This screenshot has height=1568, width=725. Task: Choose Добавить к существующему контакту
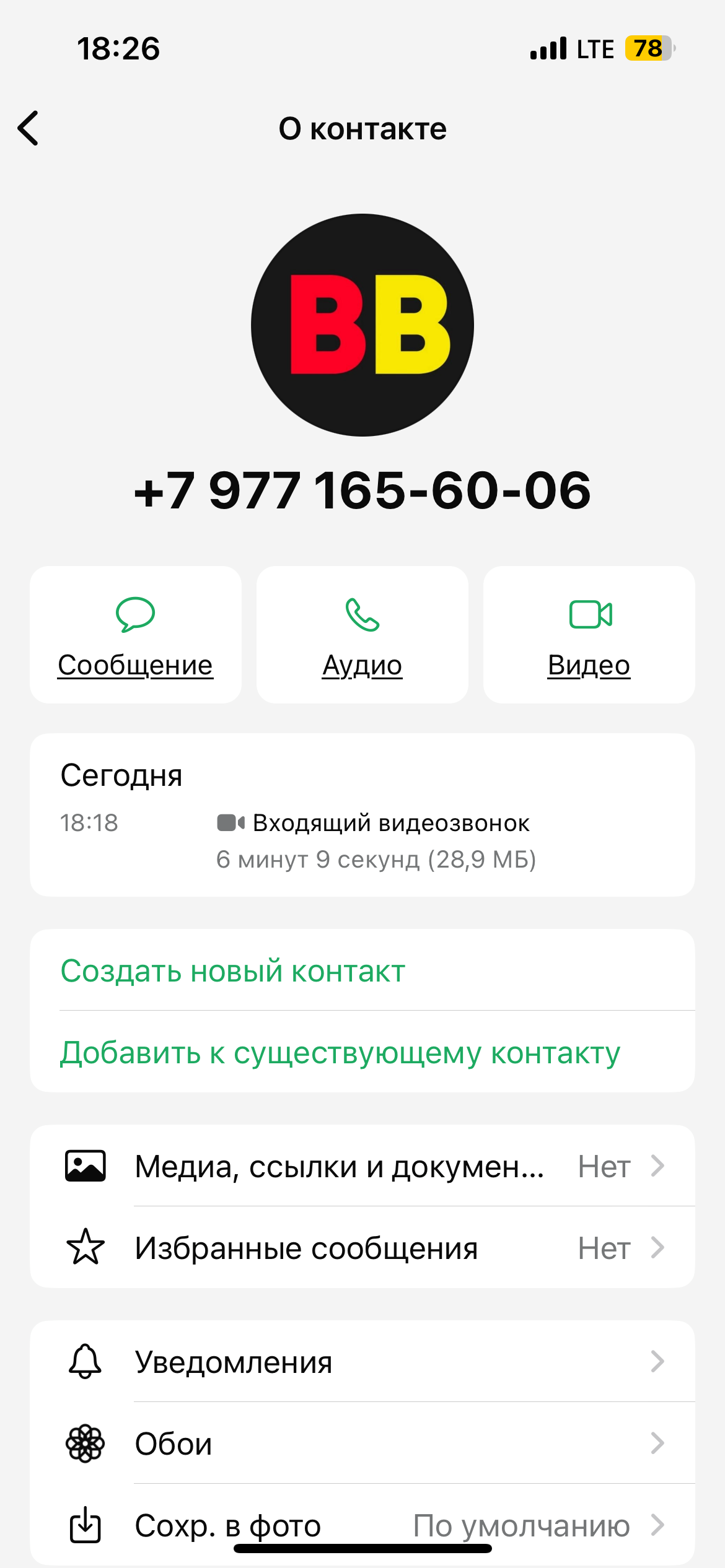(340, 1052)
